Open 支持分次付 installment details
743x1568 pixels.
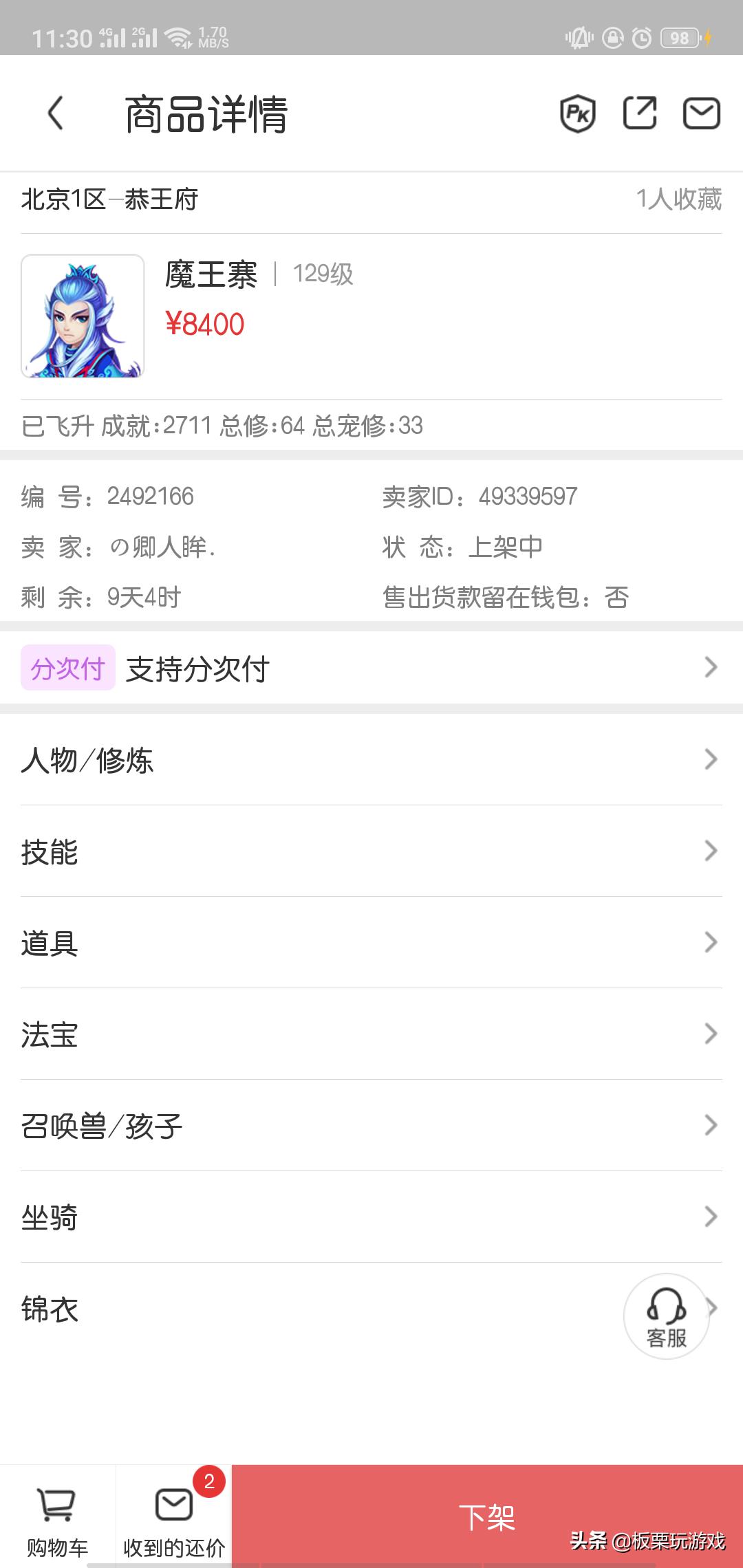click(x=371, y=668)
